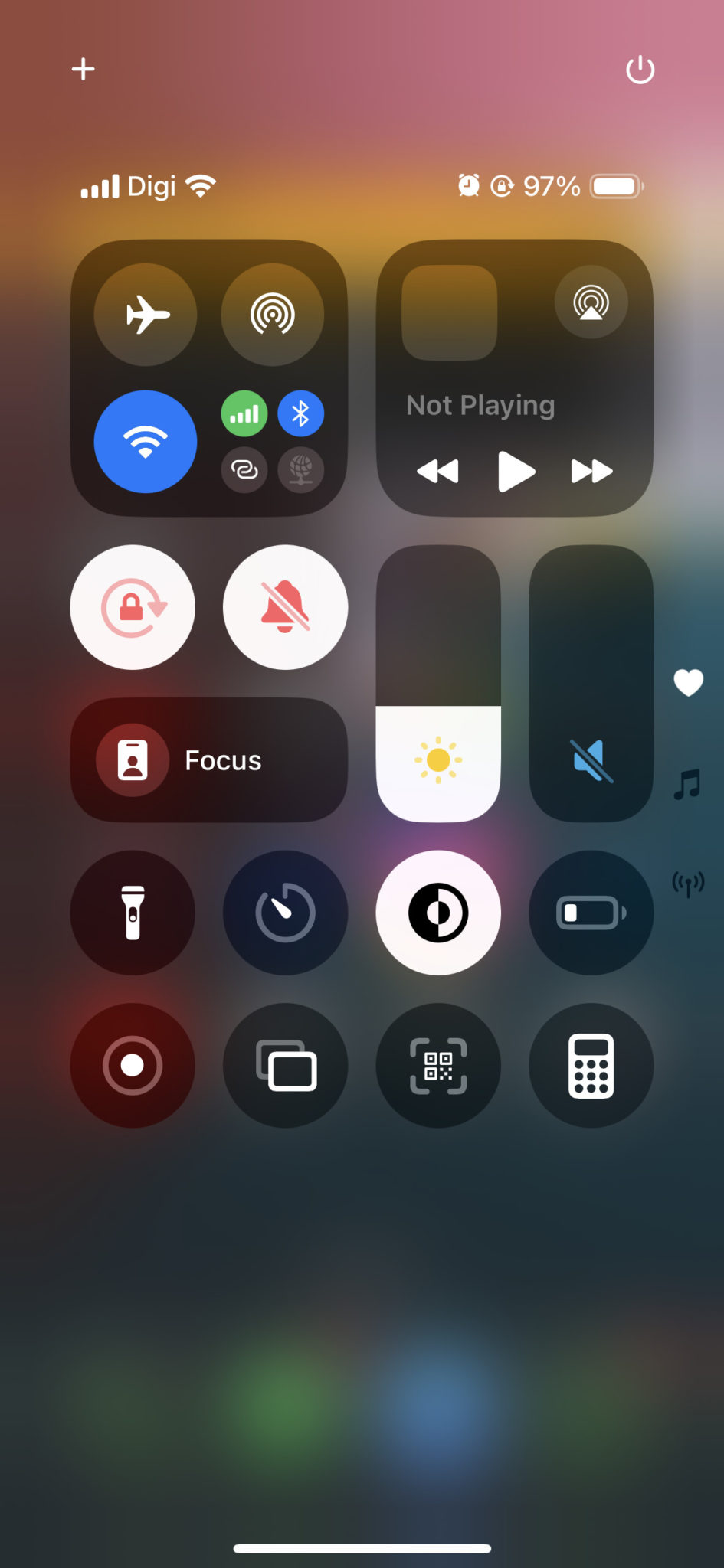Viewport: 724px width, 1568px height.
Task: Open the power off button
Action: tap(640, 70)
